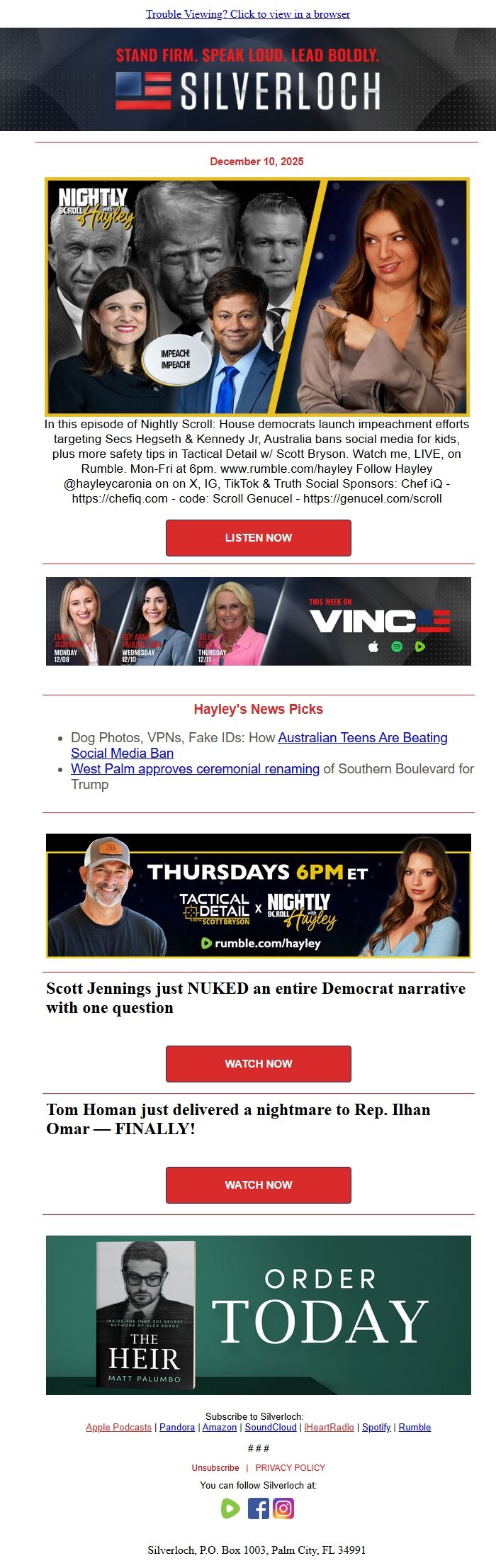
Task: Follow Silverloch on Instagram
Action: click(x=283, y=1508)
